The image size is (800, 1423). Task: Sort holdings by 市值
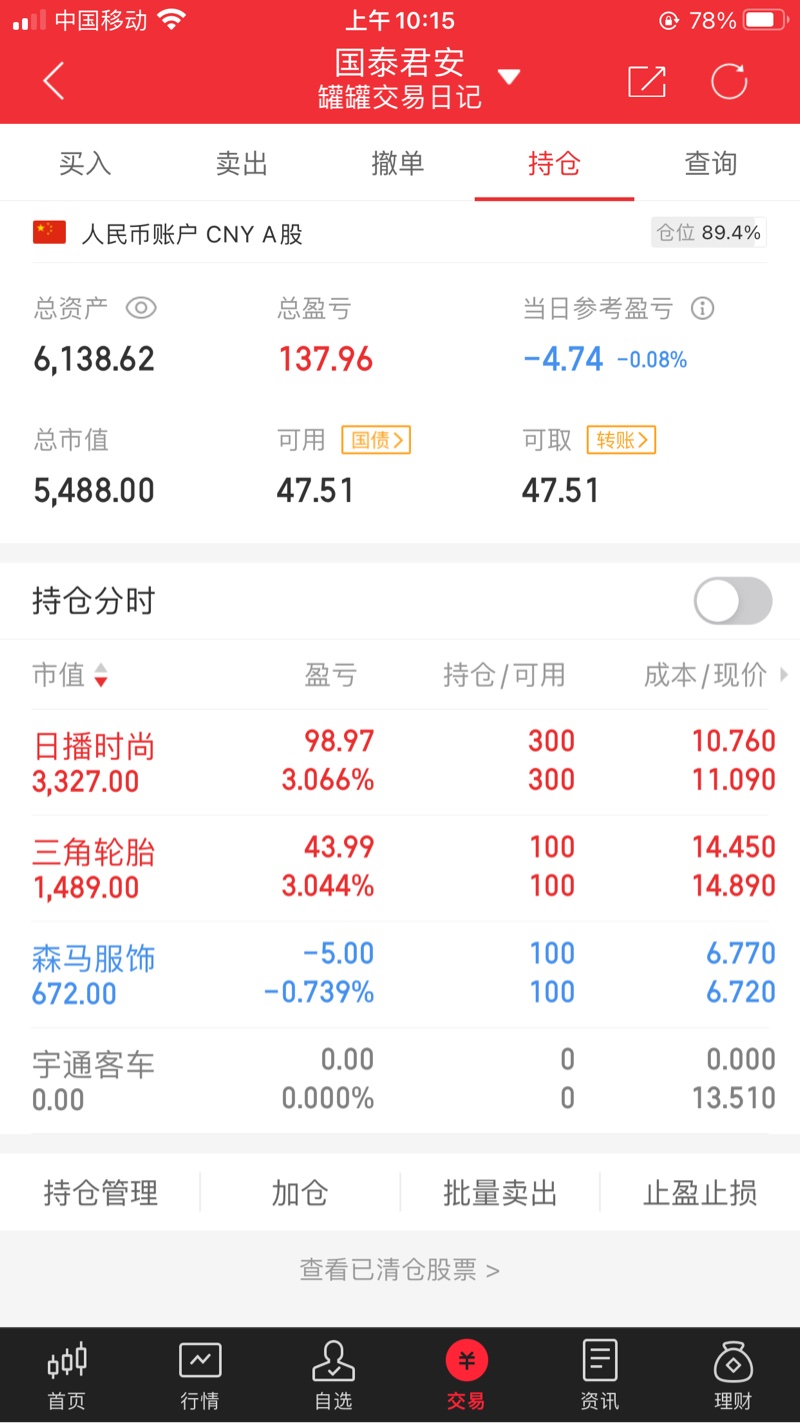(70, 675)
